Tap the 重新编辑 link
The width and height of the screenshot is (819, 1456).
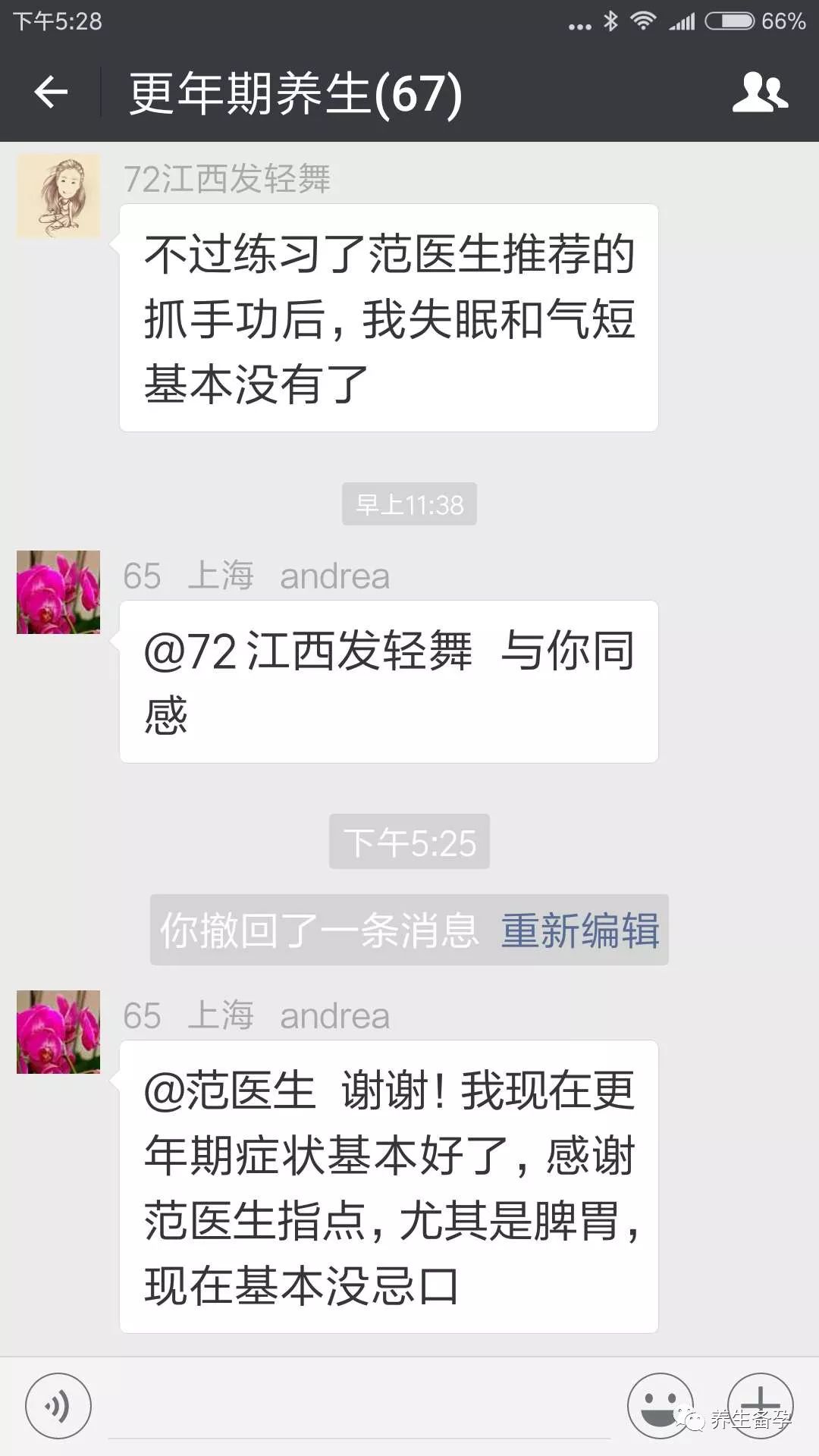(x=580, y=930)
